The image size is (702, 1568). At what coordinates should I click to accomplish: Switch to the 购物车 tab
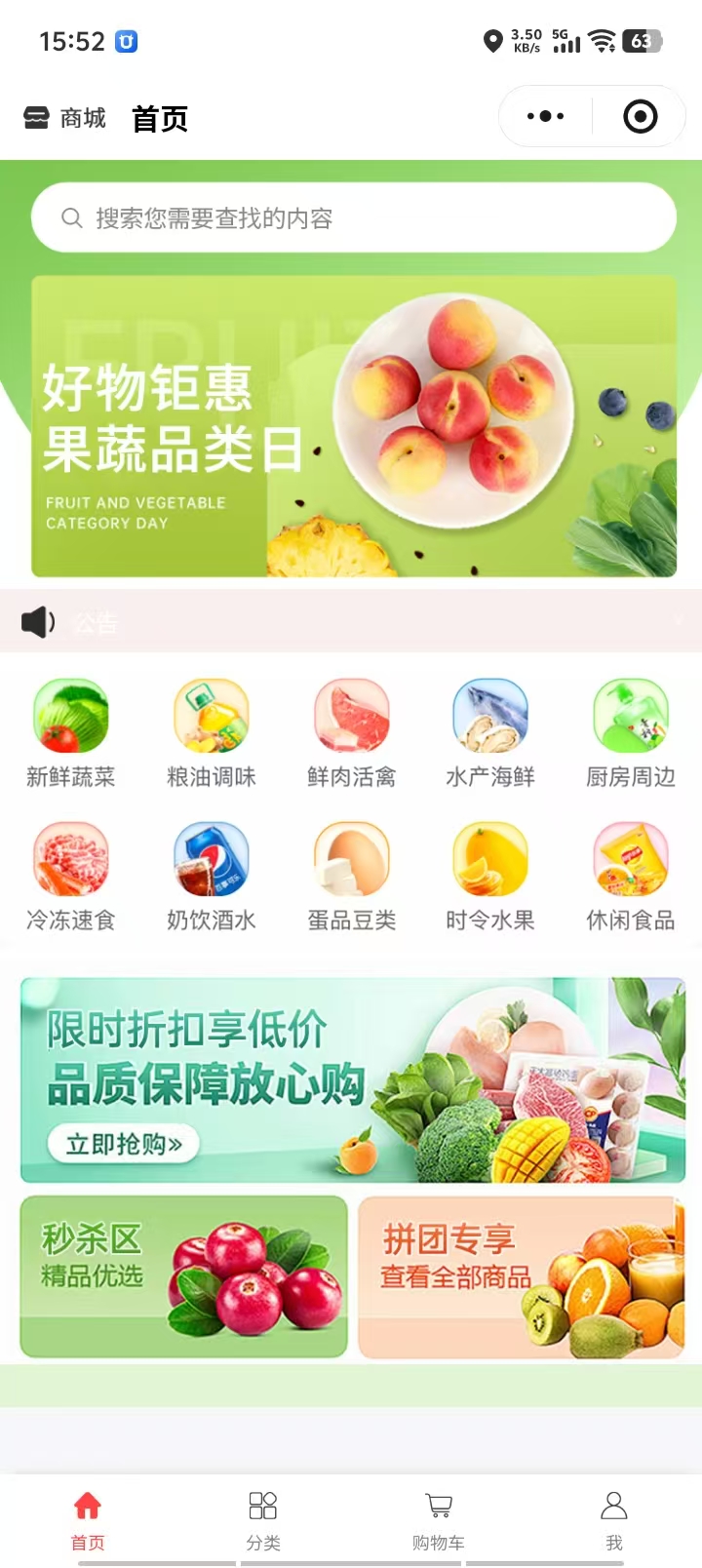(439, 1519)
